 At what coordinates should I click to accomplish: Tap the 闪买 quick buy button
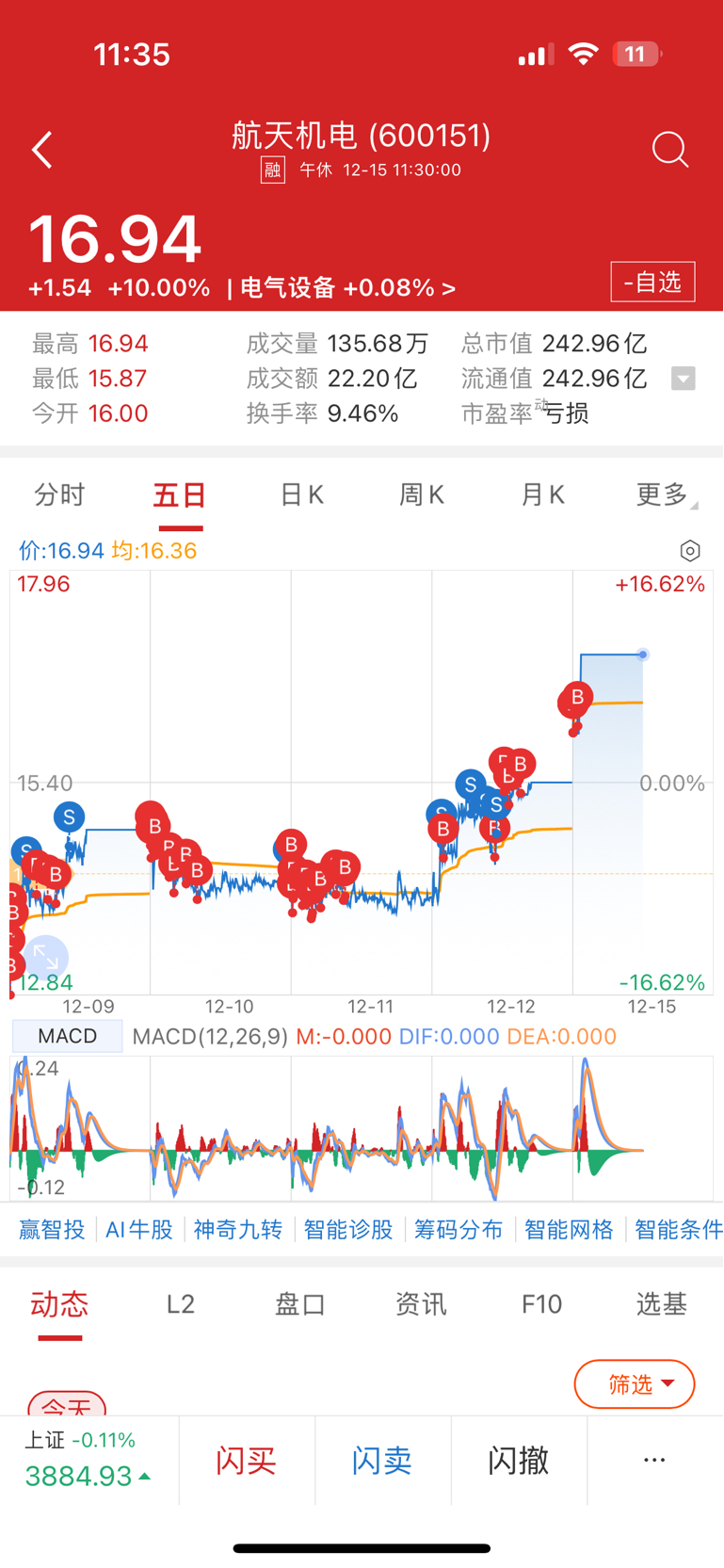[x=247, y=1461]
